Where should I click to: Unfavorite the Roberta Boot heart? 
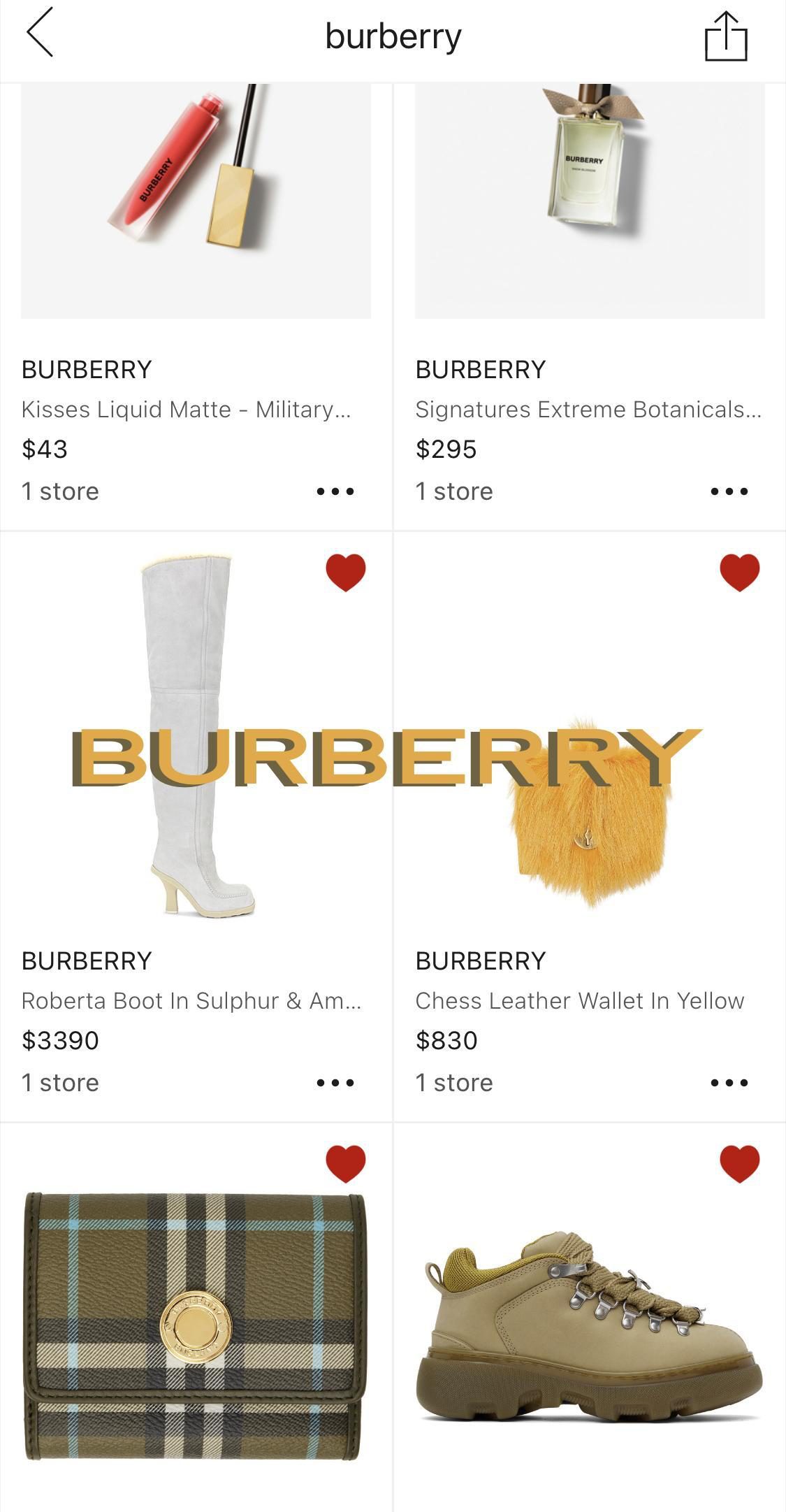[346, 572]
